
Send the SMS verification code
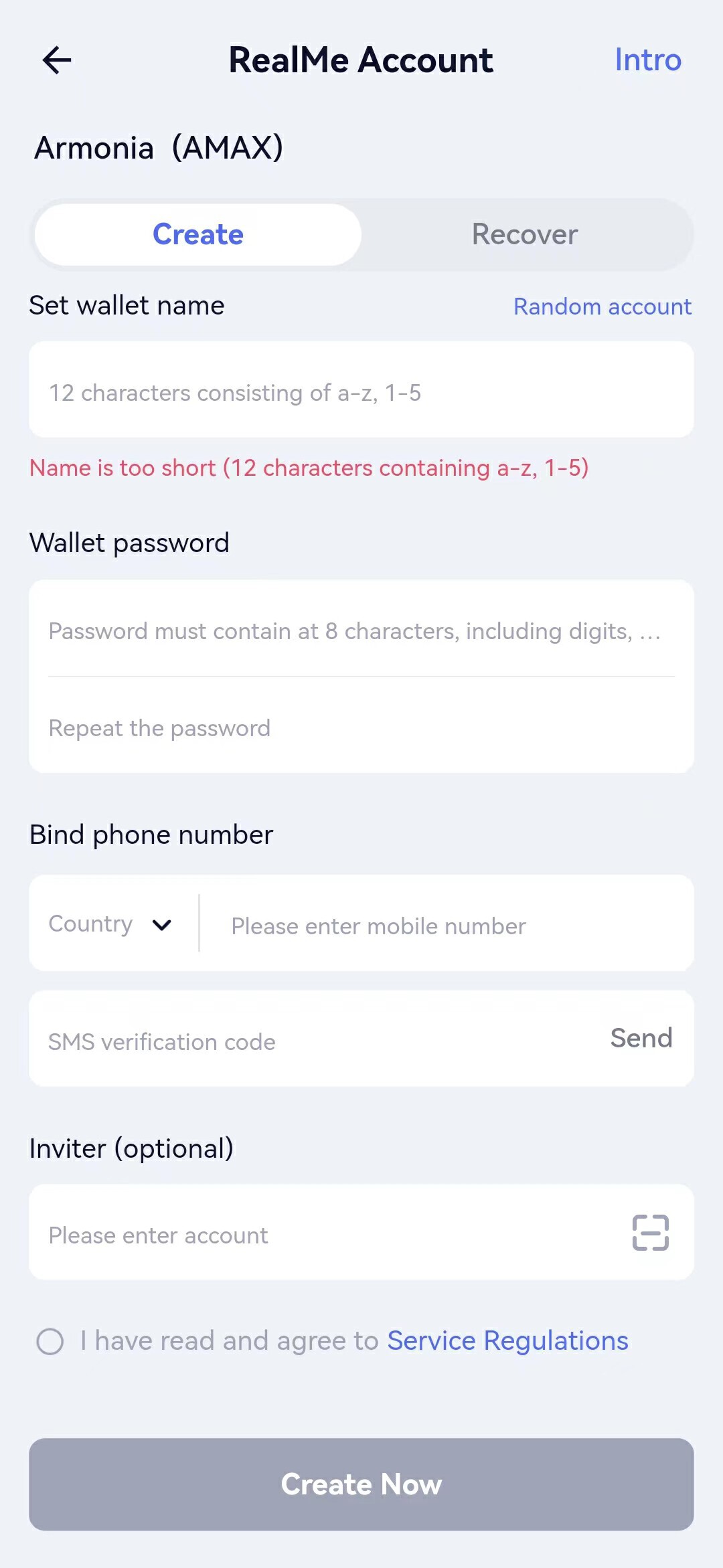641,1039
